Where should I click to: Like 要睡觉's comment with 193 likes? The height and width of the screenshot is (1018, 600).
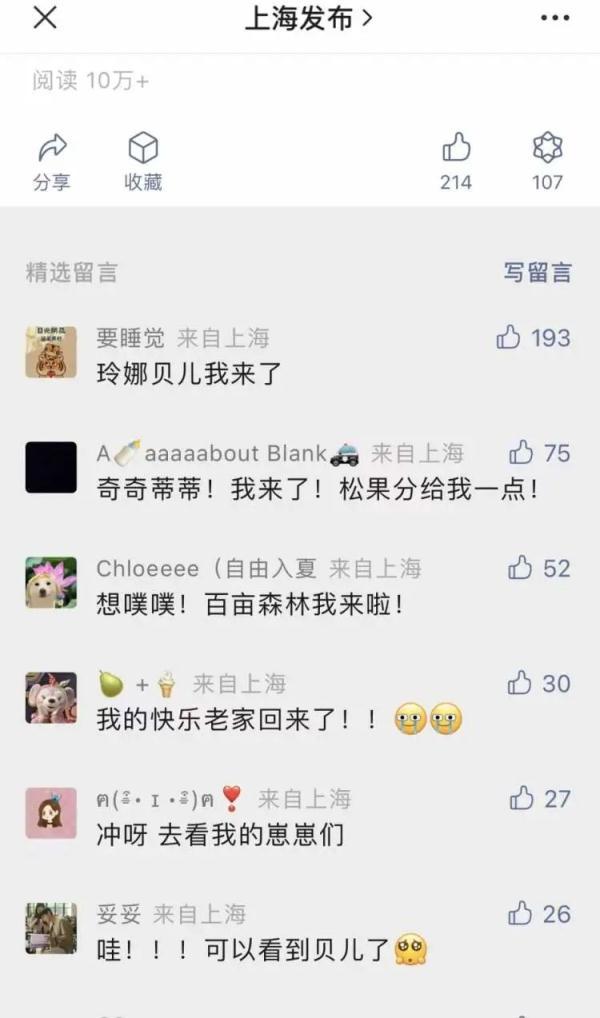tap(533, 338)
